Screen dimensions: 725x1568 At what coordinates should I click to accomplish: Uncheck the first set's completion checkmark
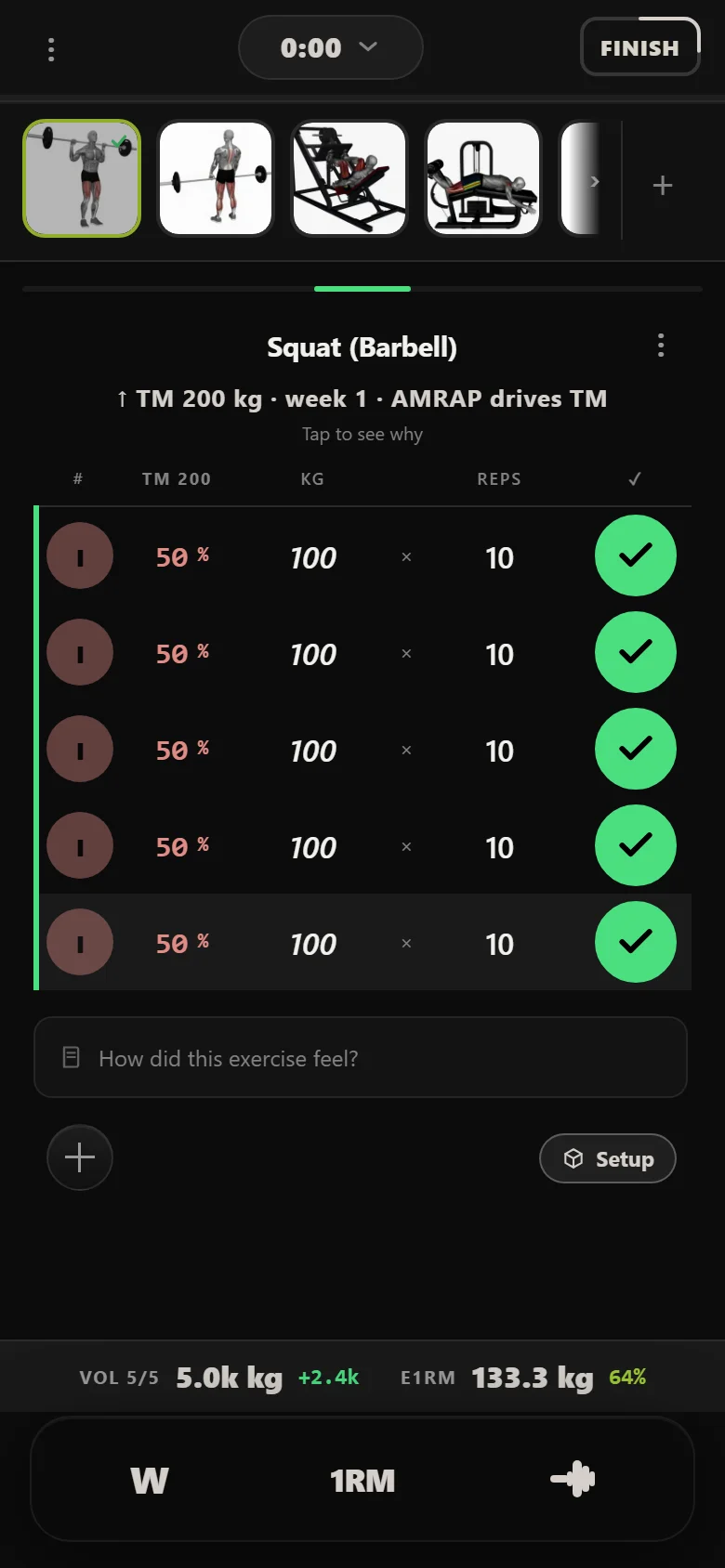tap(636, 555)
